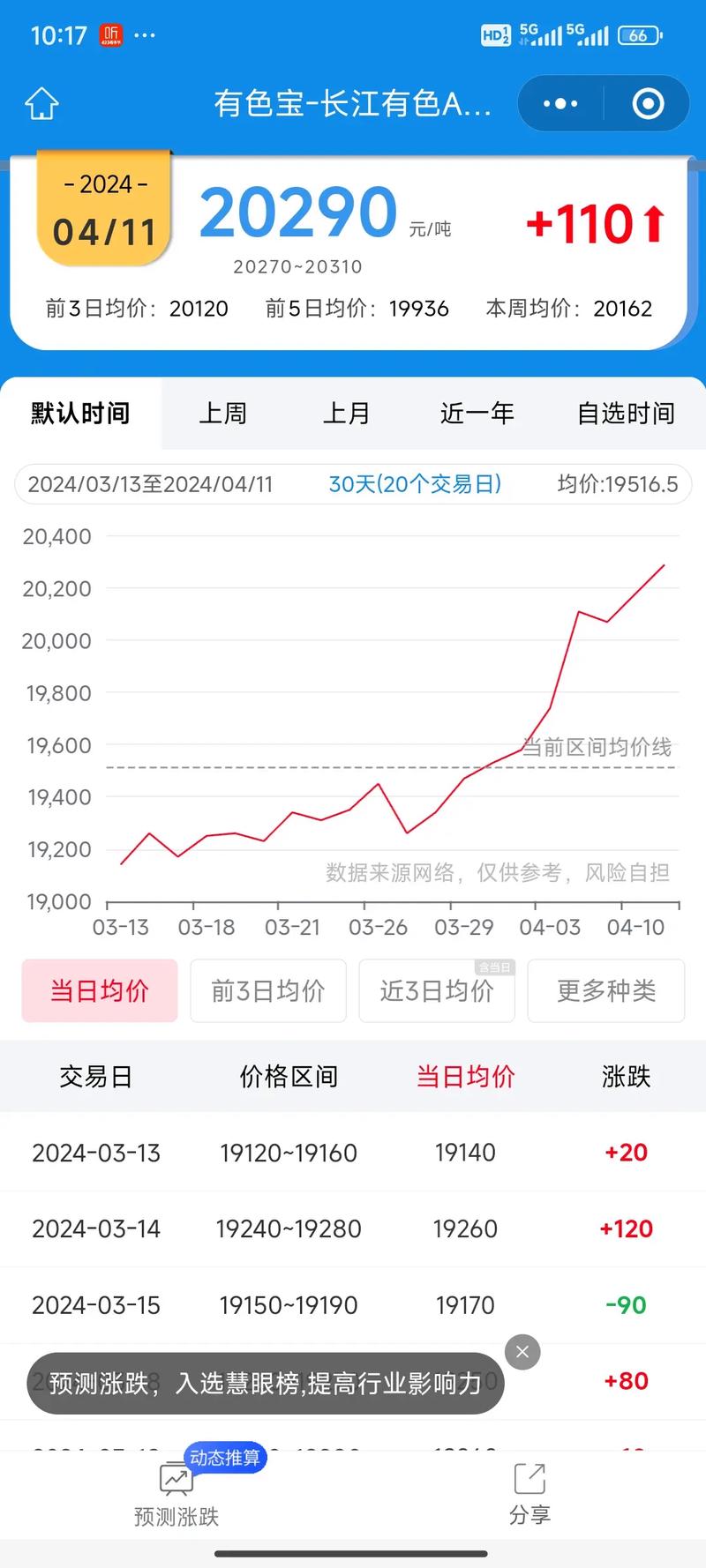Viewport: 706px width, 1568px height.
Task: Switch chart to 近3日均价
Action: (437, 990)
